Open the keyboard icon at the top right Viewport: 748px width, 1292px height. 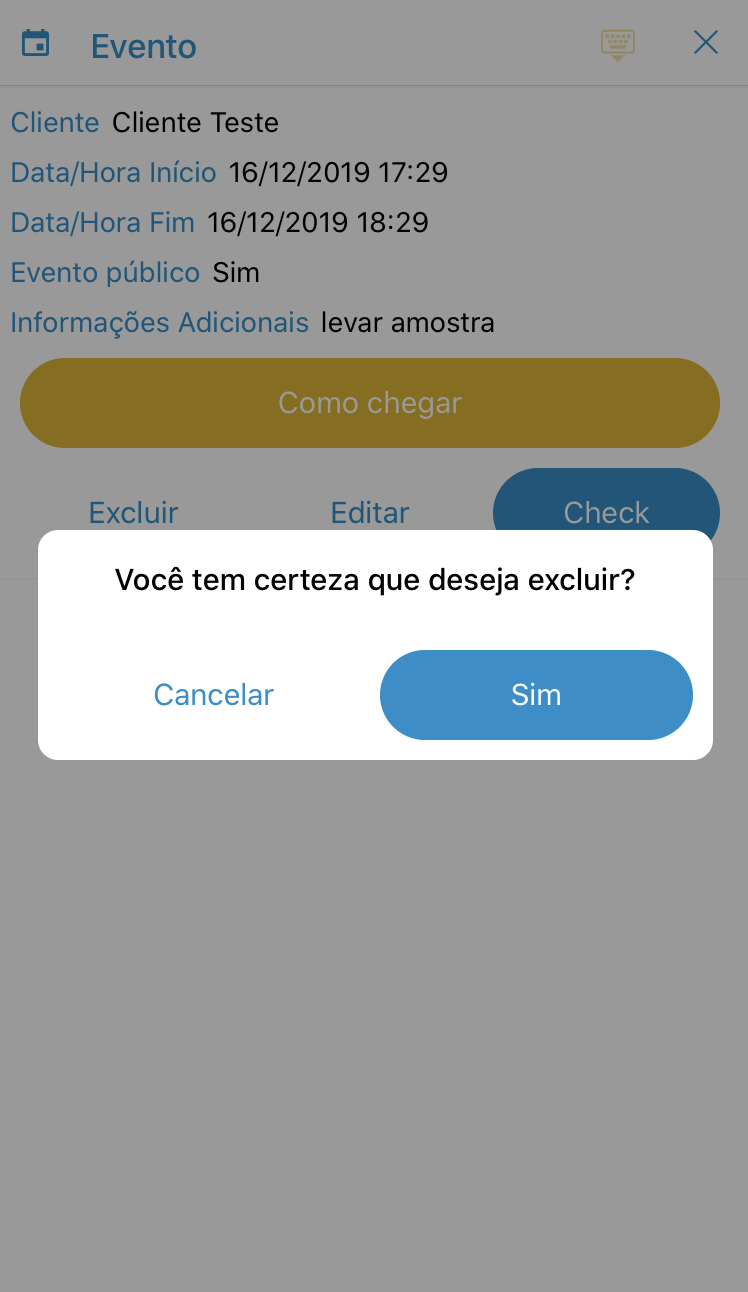[x=617, y=43]
